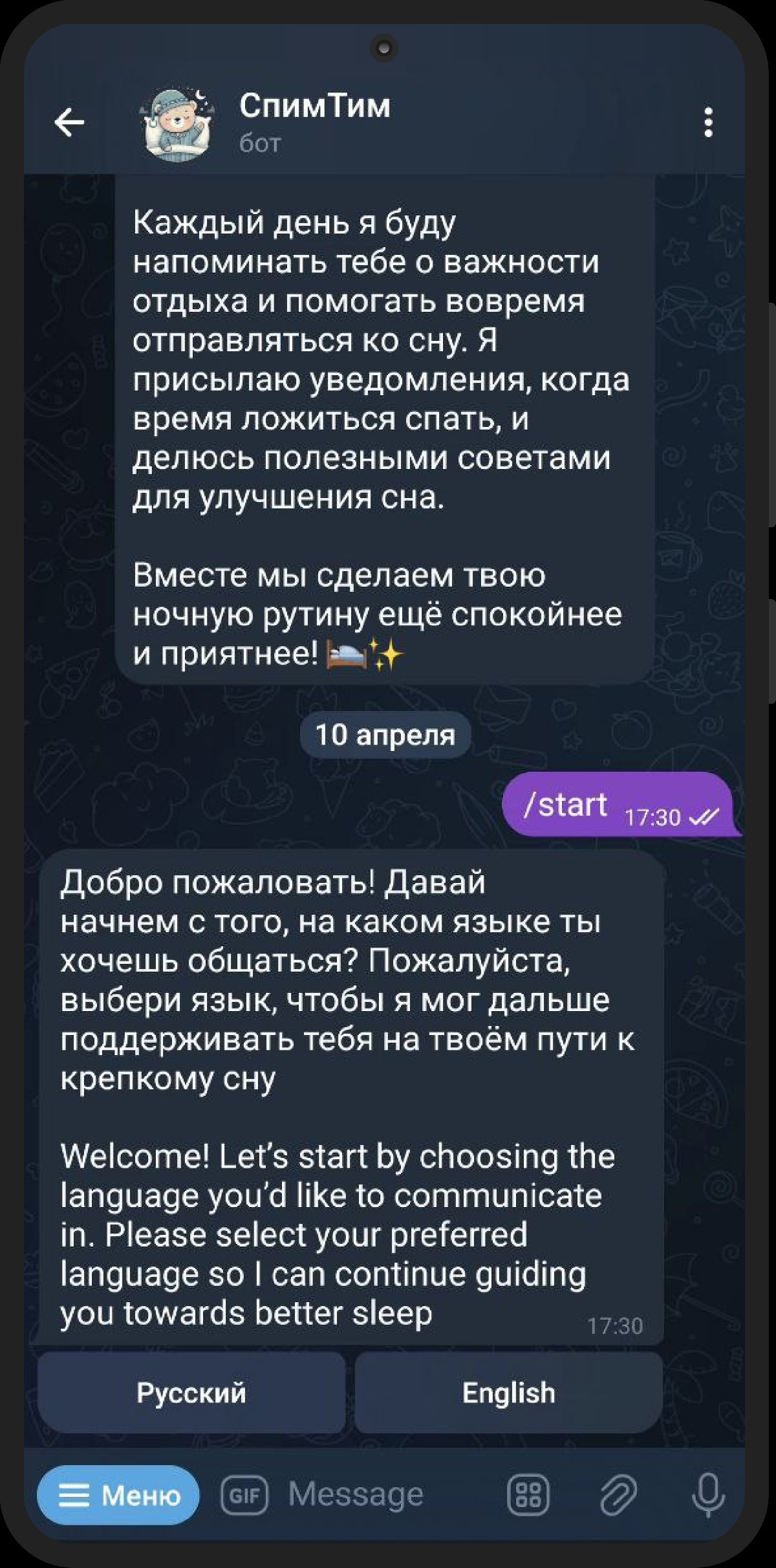
Task: Go back to the chat list
Action: [x=69, y=122]
